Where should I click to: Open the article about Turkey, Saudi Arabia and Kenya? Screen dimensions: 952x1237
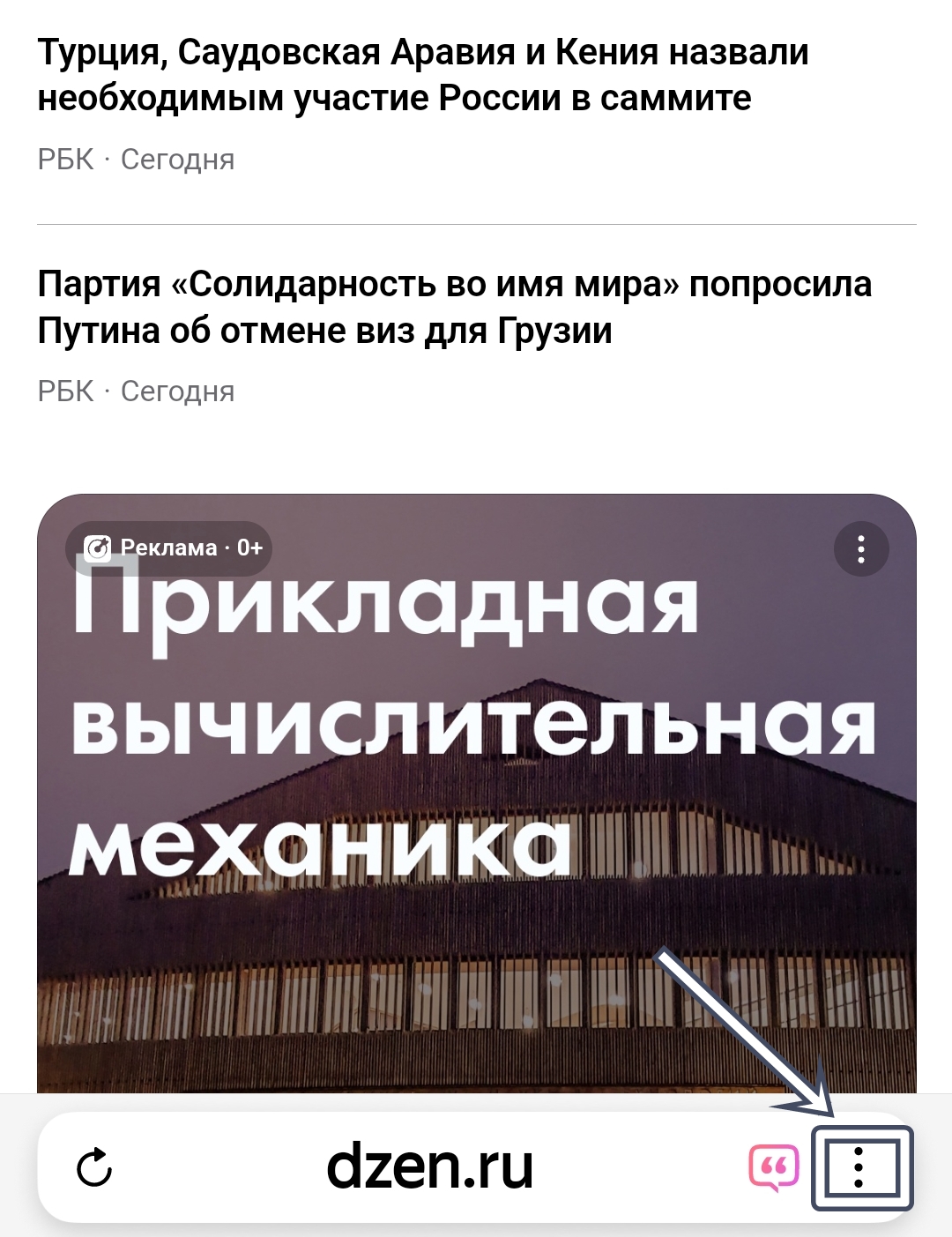click(423, 76)
